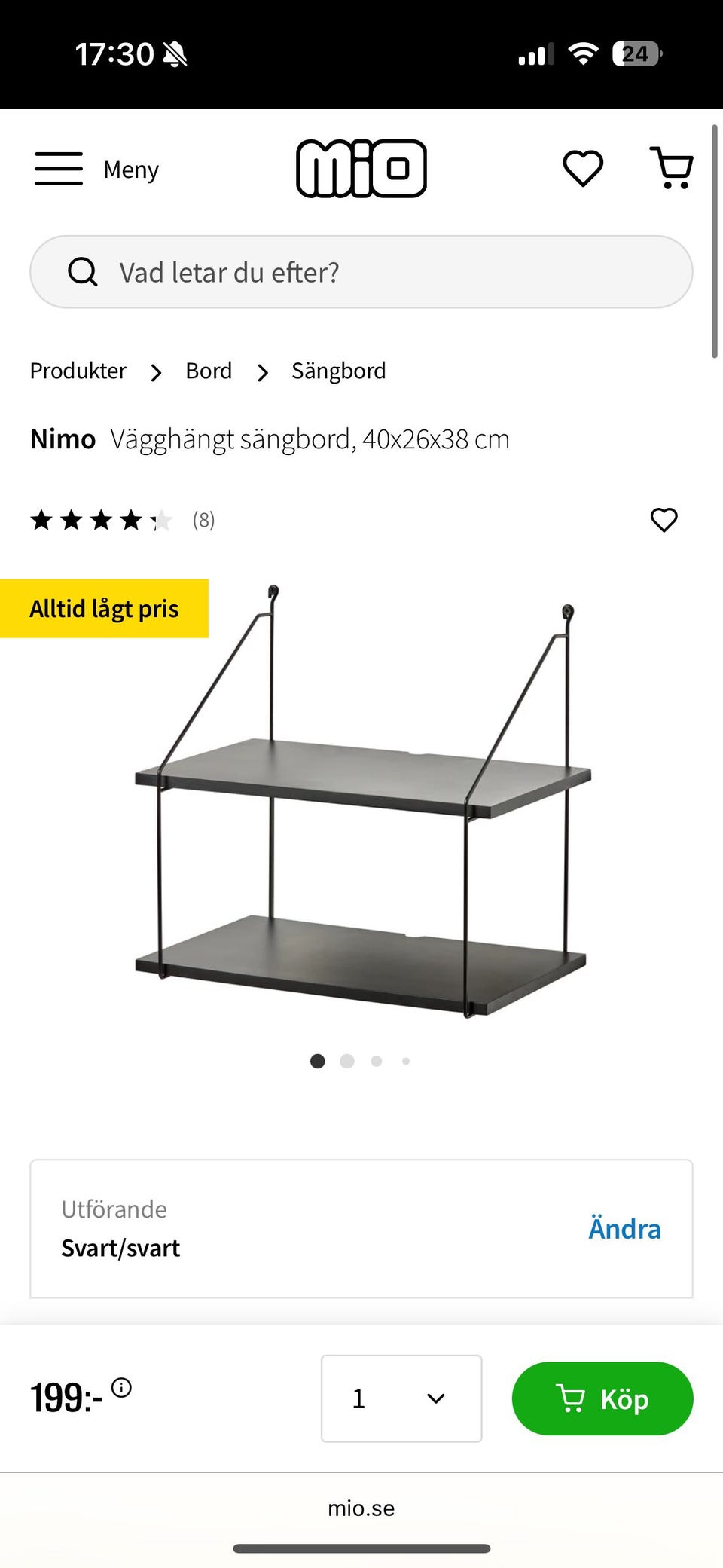Screen dimensions: 723x1568
Task: Go to the Mio homepage logo
Action: point(361,169)
